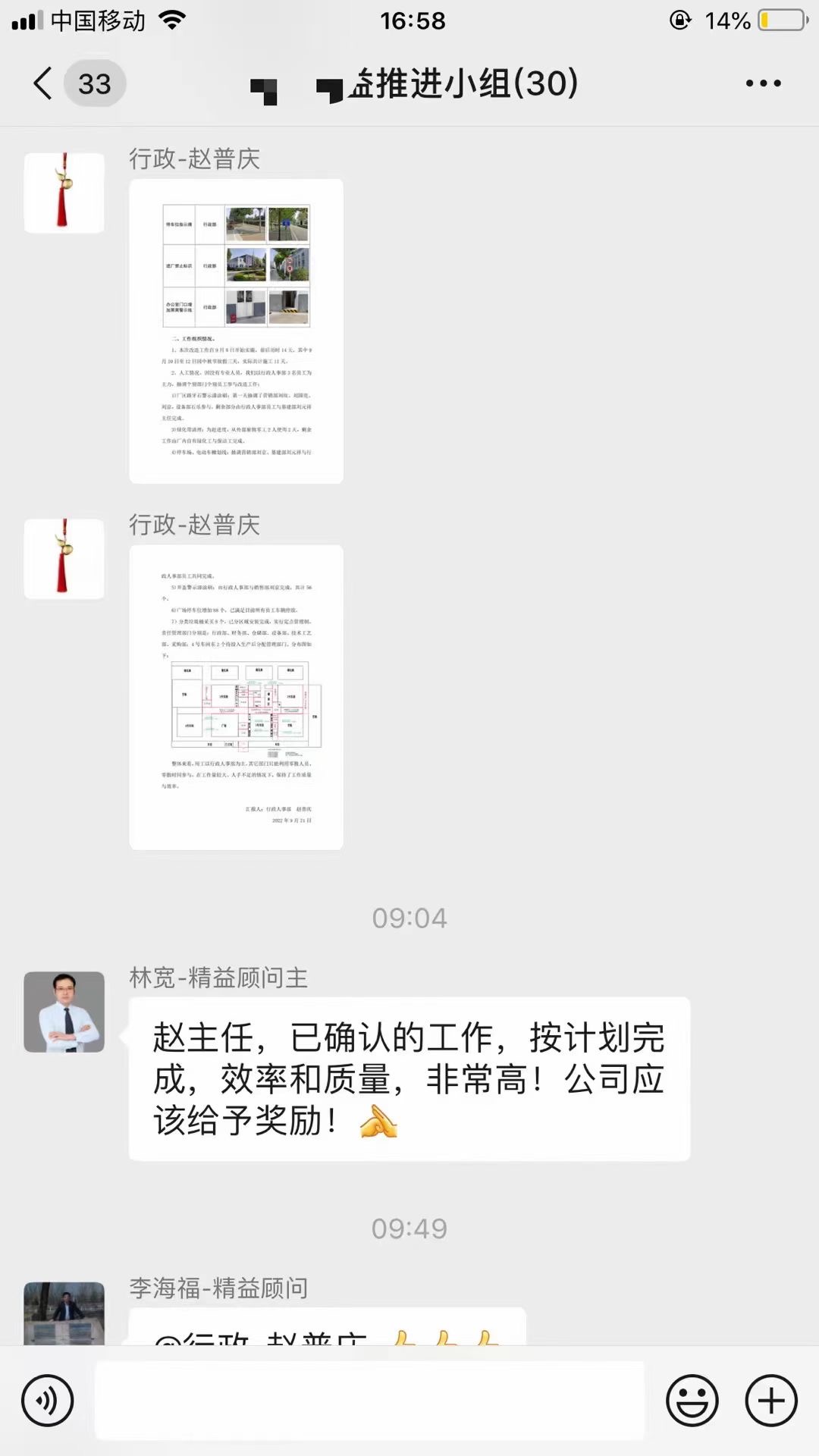Screen dimensions: 819x1456
Task: Go back to the chat list
Action: pyautogui.click(x=44, y=83)
